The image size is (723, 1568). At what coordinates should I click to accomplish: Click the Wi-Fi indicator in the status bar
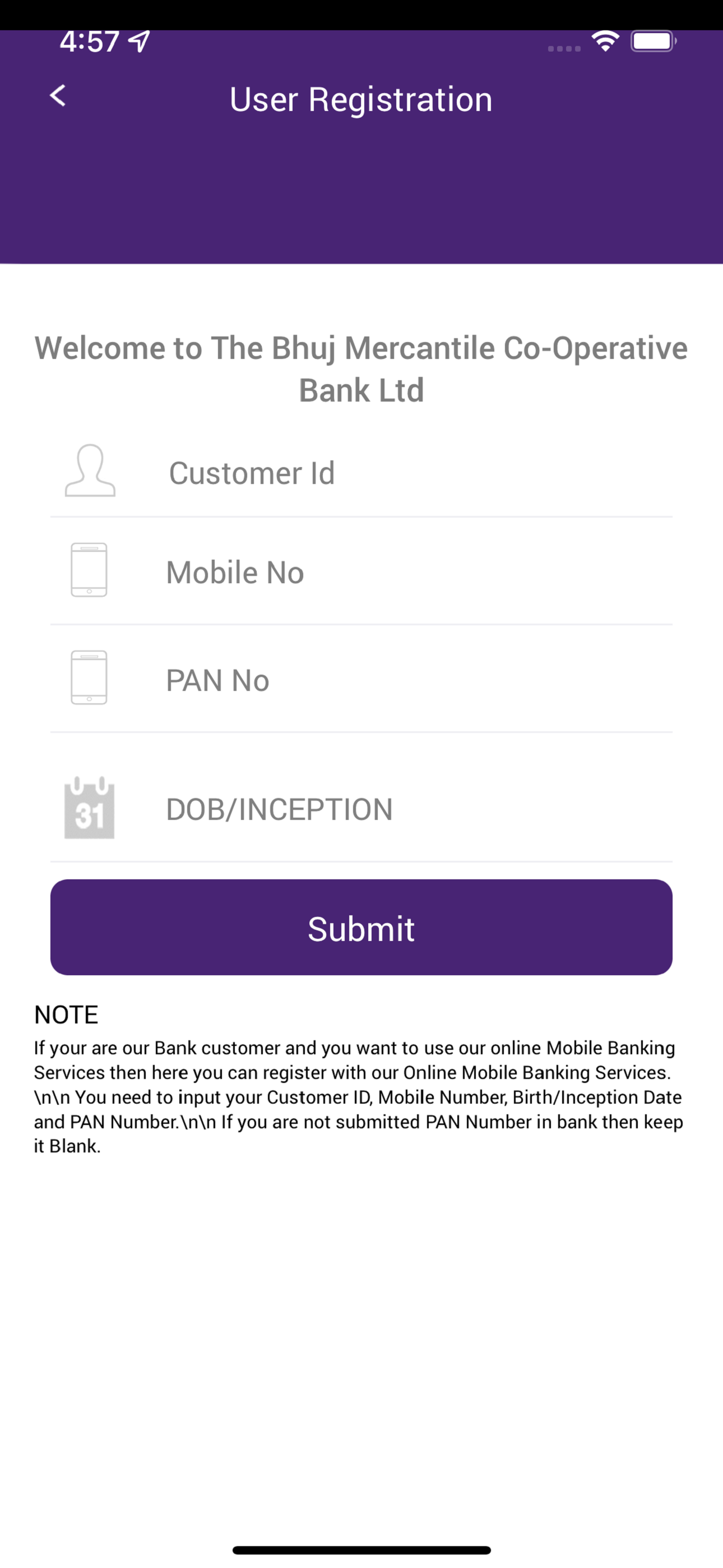coord(605,41)
